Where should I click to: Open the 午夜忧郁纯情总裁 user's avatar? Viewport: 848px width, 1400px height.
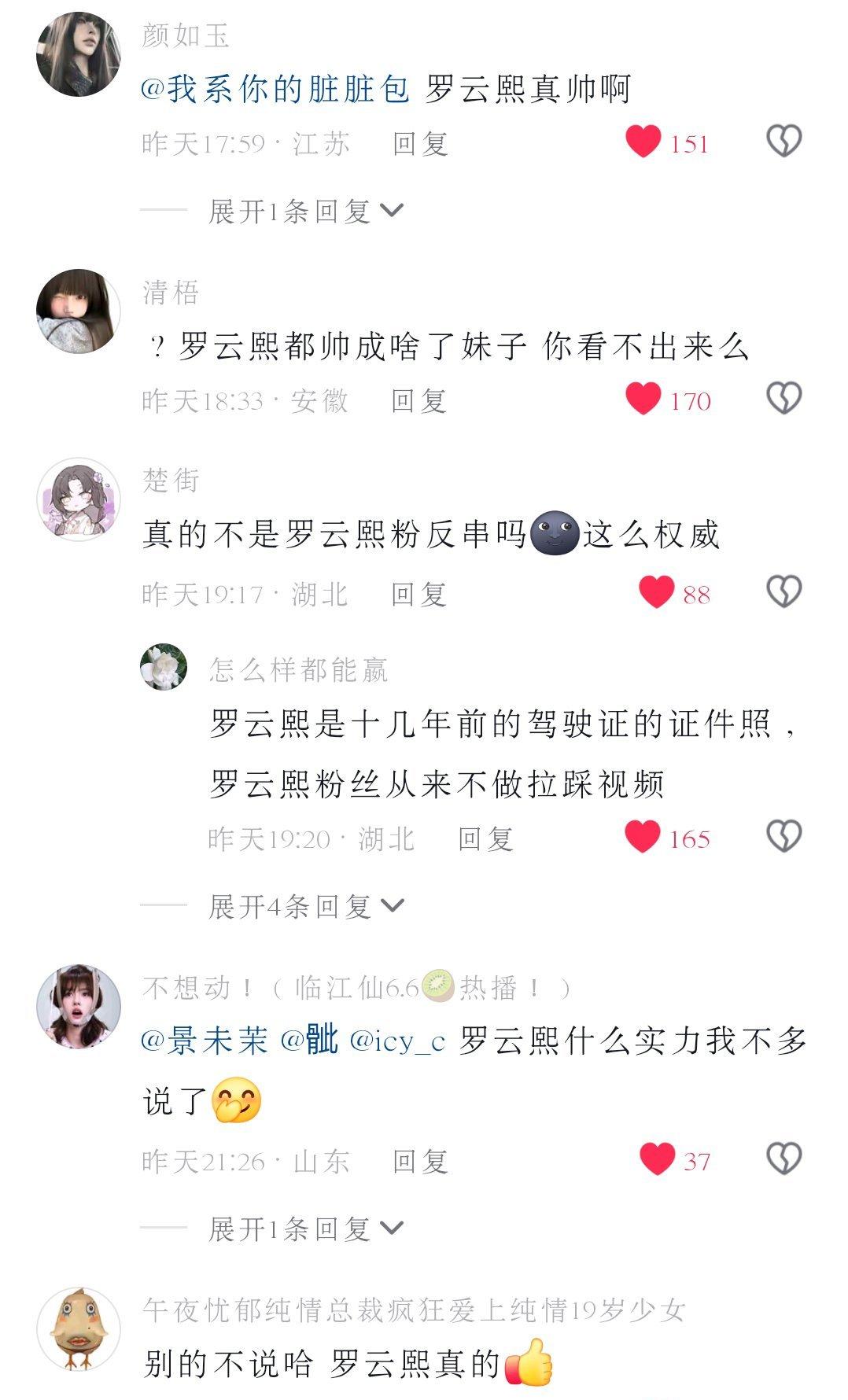point(78,1329)
